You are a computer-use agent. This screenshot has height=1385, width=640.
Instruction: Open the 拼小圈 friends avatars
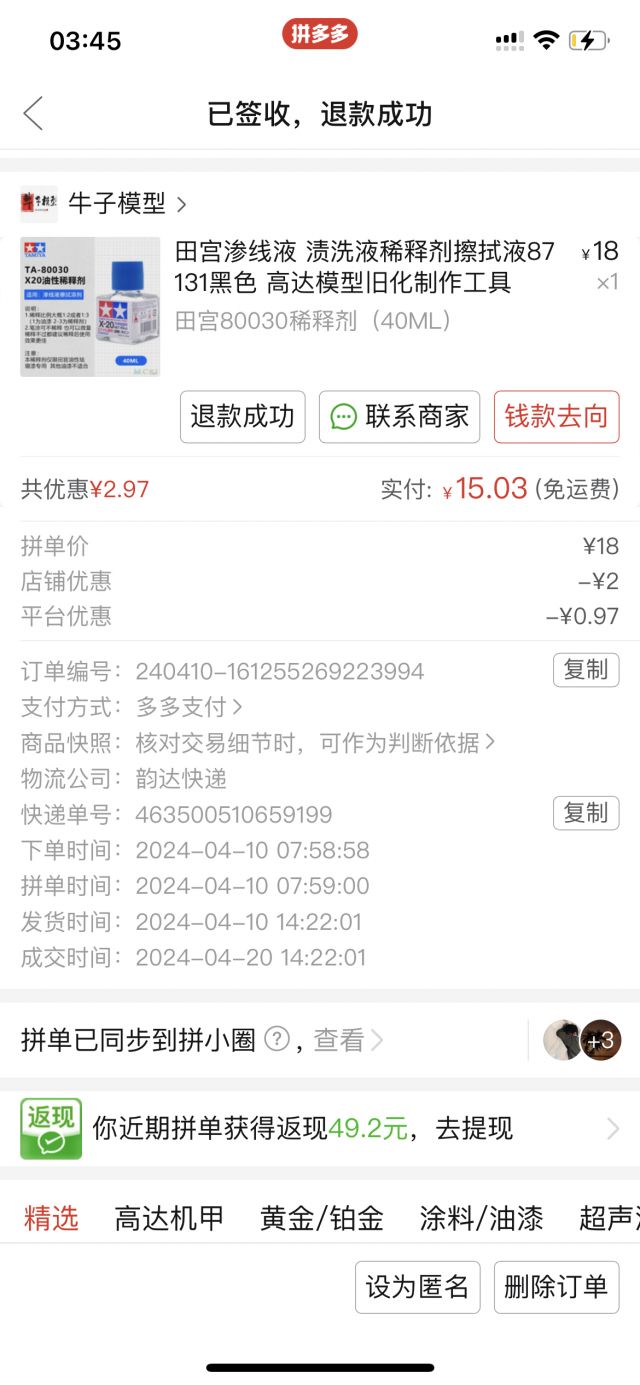[x=582, y=1040]
